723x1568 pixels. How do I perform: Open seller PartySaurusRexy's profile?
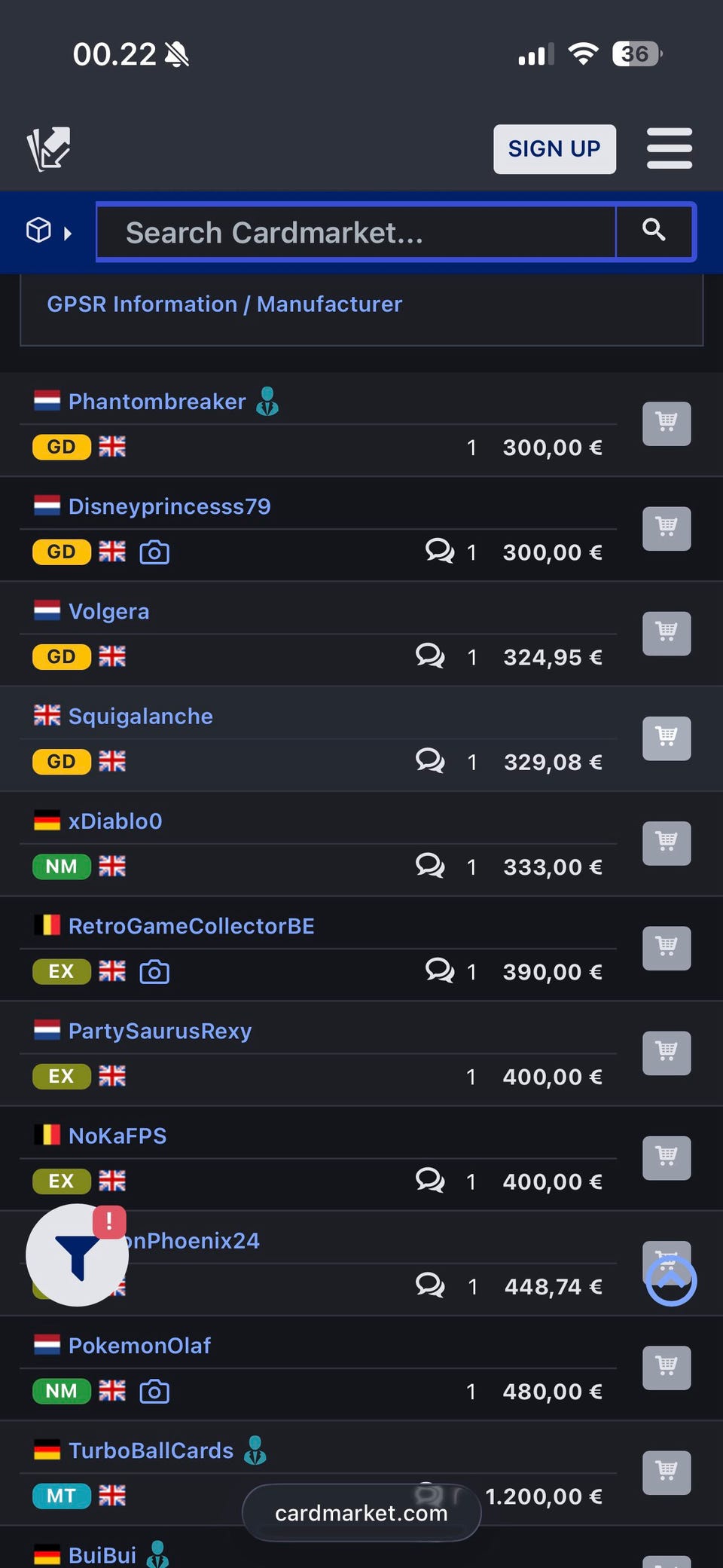160,1031
